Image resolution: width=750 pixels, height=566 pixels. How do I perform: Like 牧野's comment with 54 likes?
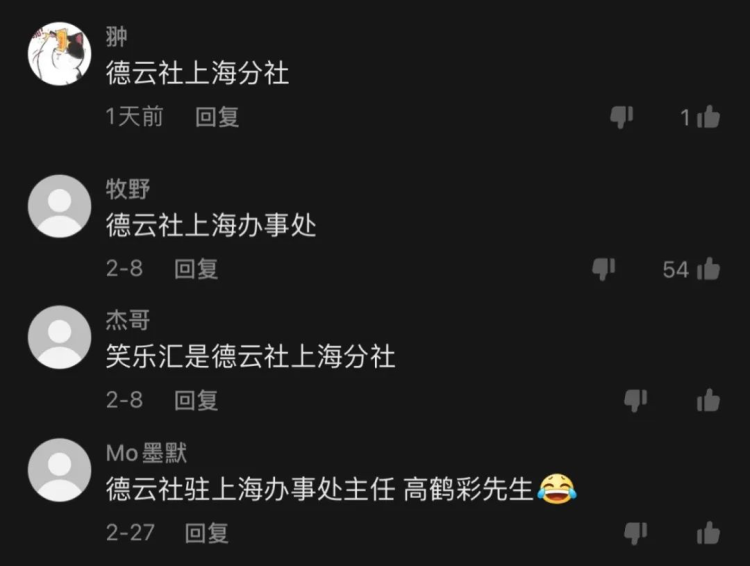708,268
